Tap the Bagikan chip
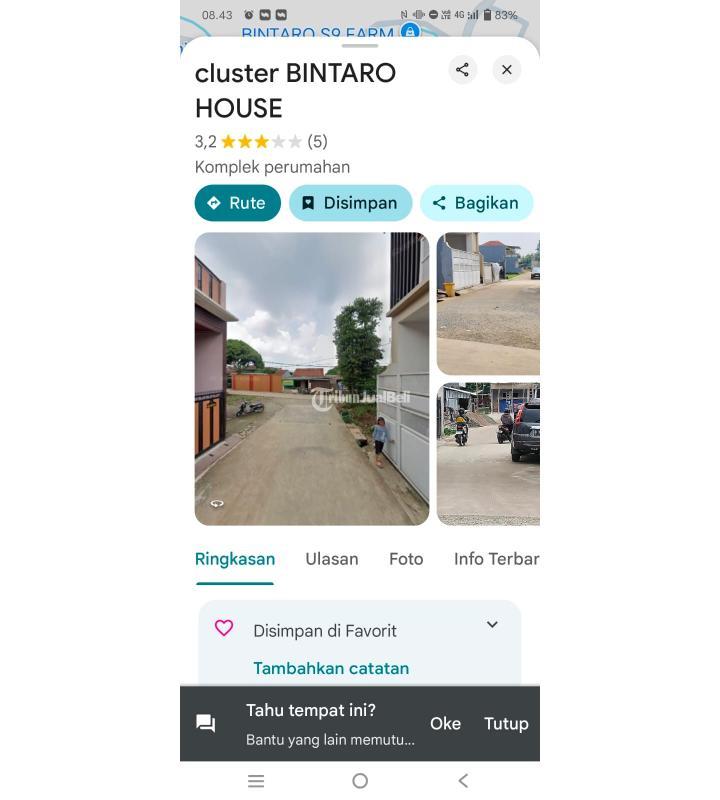The image size is (720, 800). coord(476,203)
